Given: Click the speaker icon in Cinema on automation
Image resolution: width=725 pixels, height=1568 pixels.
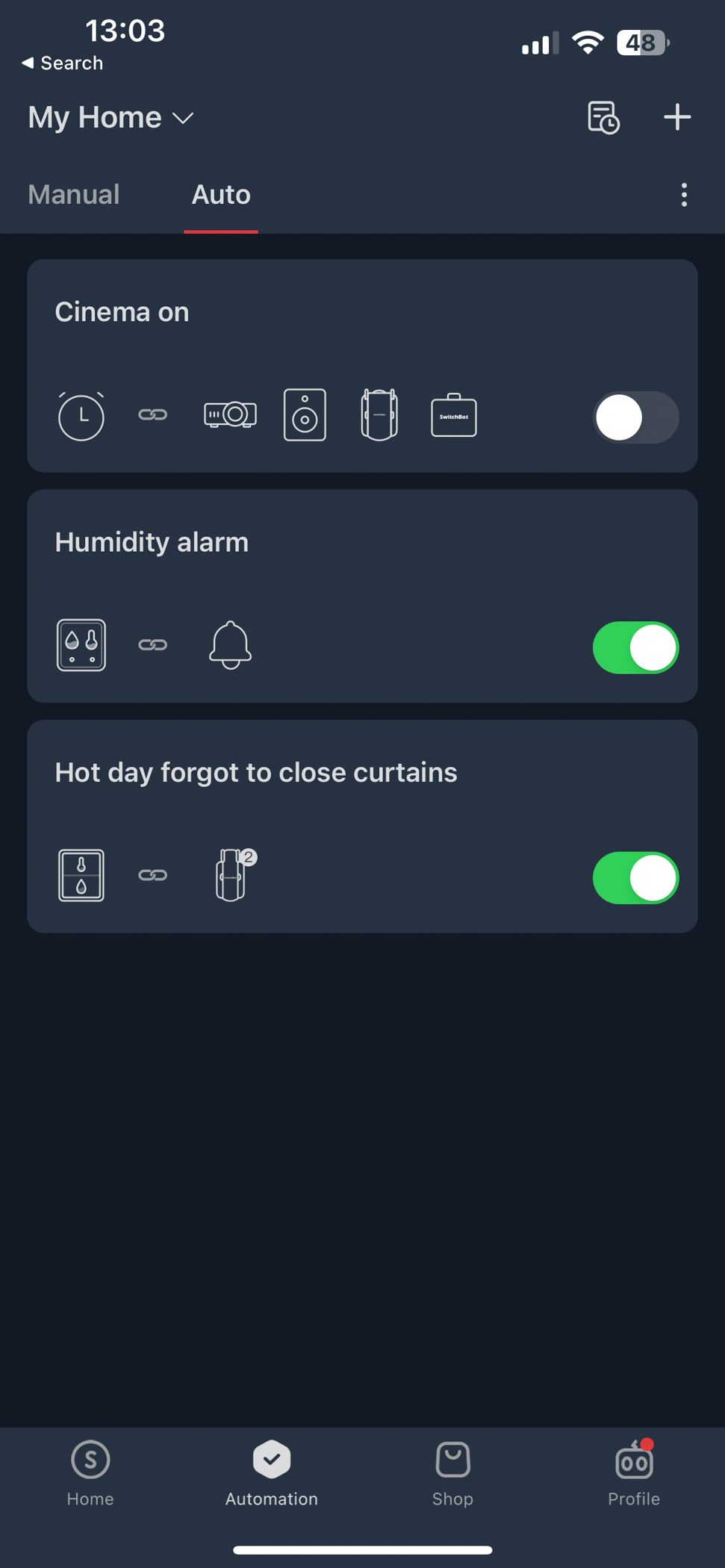Looking at the screenshot, I should 305,417.
